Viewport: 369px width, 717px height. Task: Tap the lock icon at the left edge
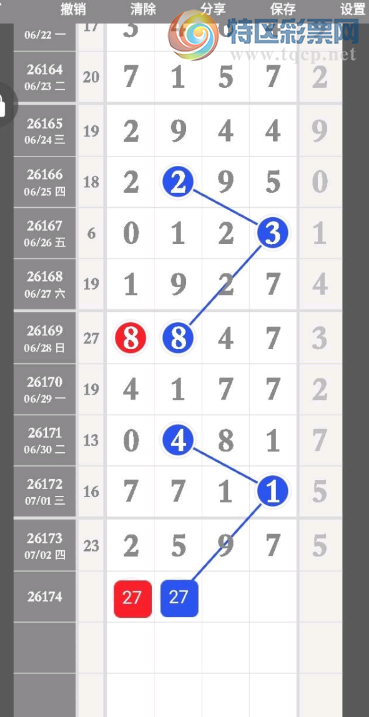3,107
